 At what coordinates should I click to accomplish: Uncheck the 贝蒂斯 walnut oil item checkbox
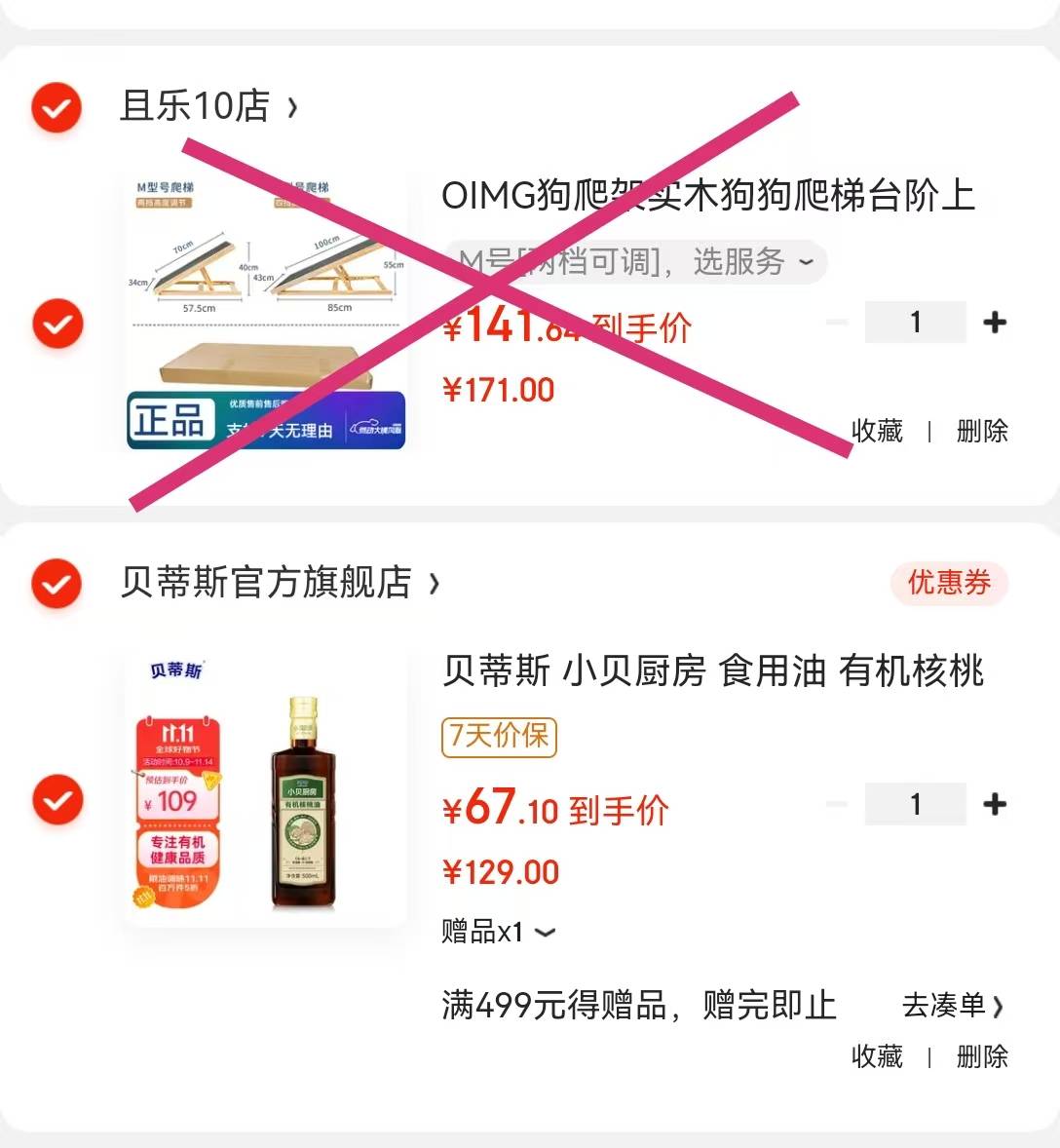(57, 800)
